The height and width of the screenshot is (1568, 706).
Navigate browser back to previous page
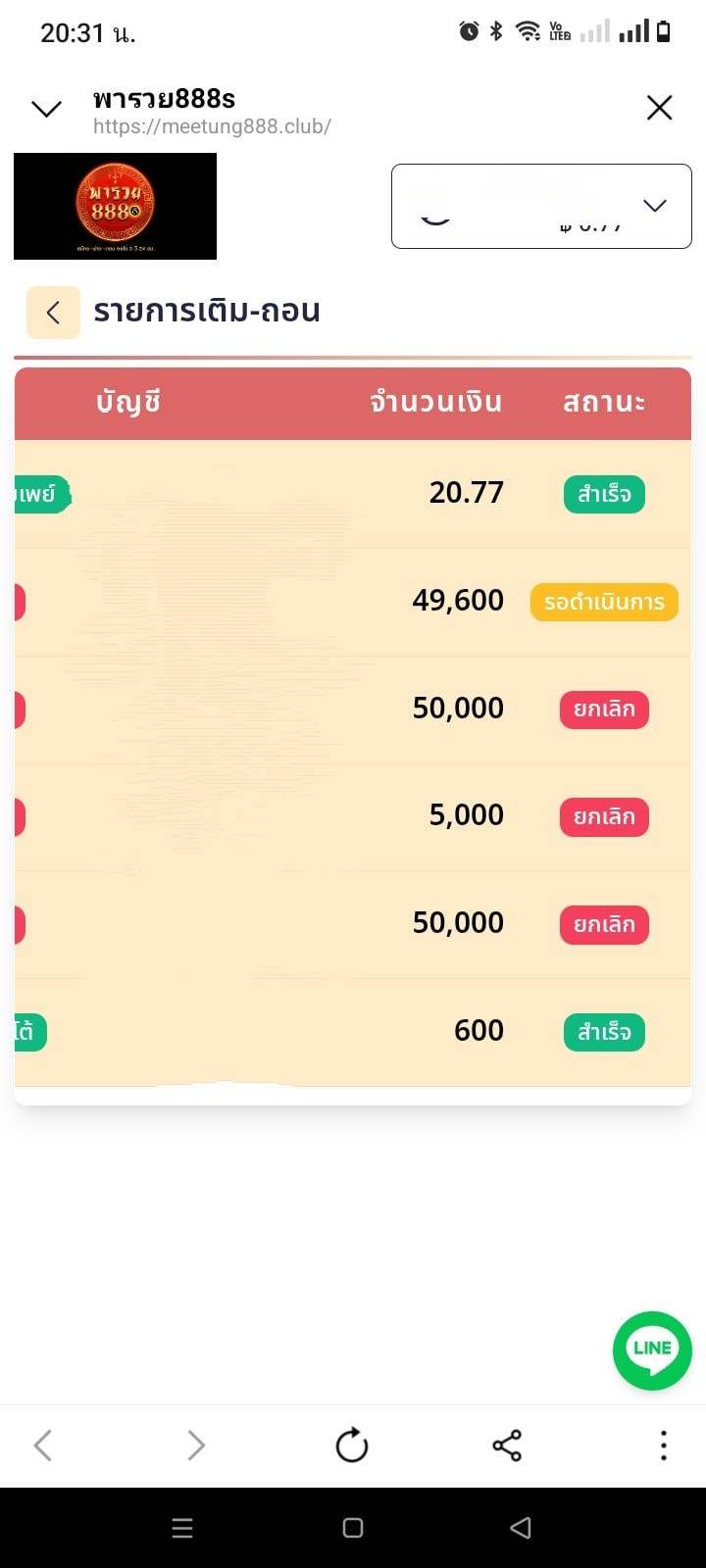pos(43,1445)
